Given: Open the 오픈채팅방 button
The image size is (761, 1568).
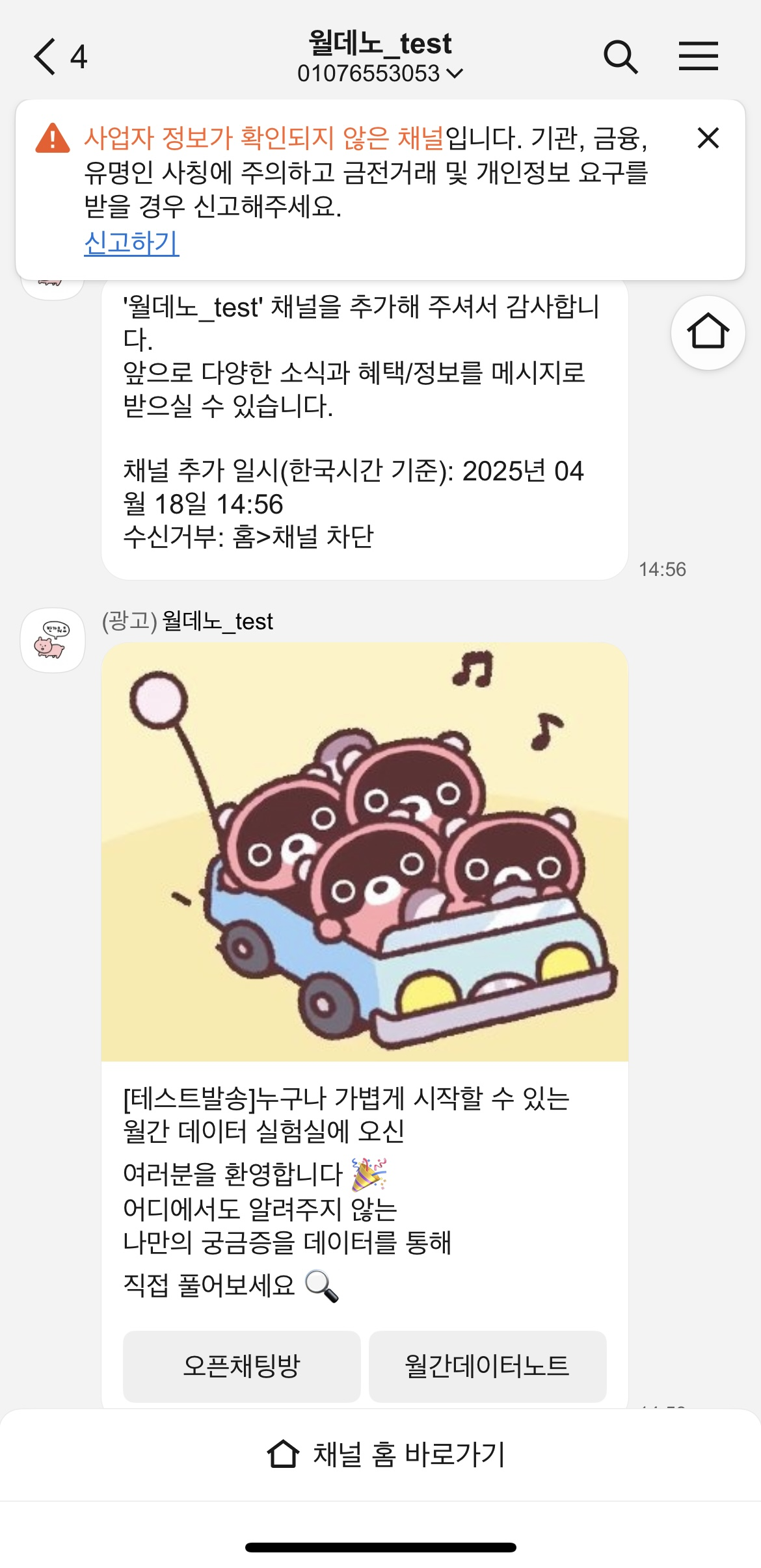Looking at the screenshot, I should click(x=241, y=1366).
